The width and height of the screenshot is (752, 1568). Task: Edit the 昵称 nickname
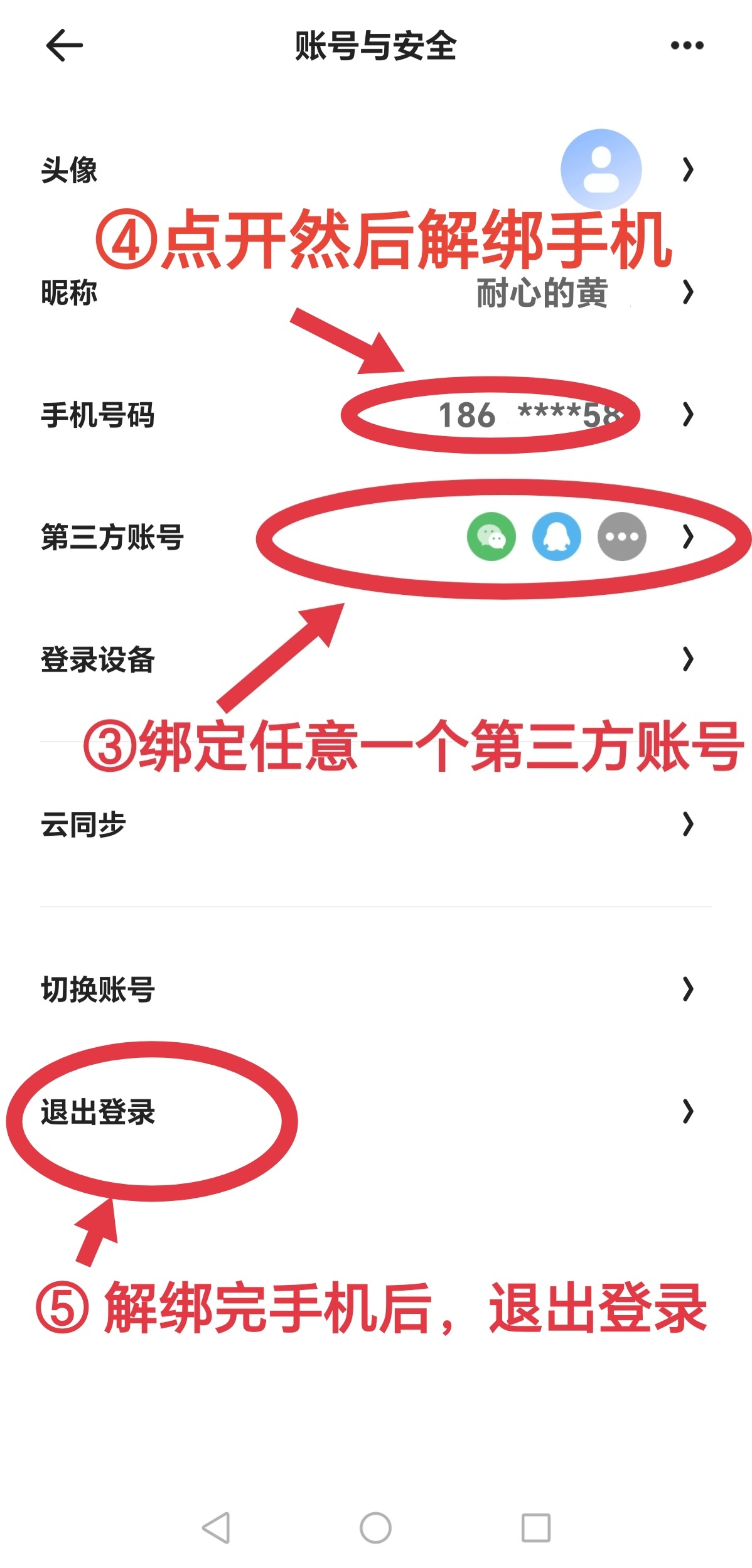pos(375,292)
